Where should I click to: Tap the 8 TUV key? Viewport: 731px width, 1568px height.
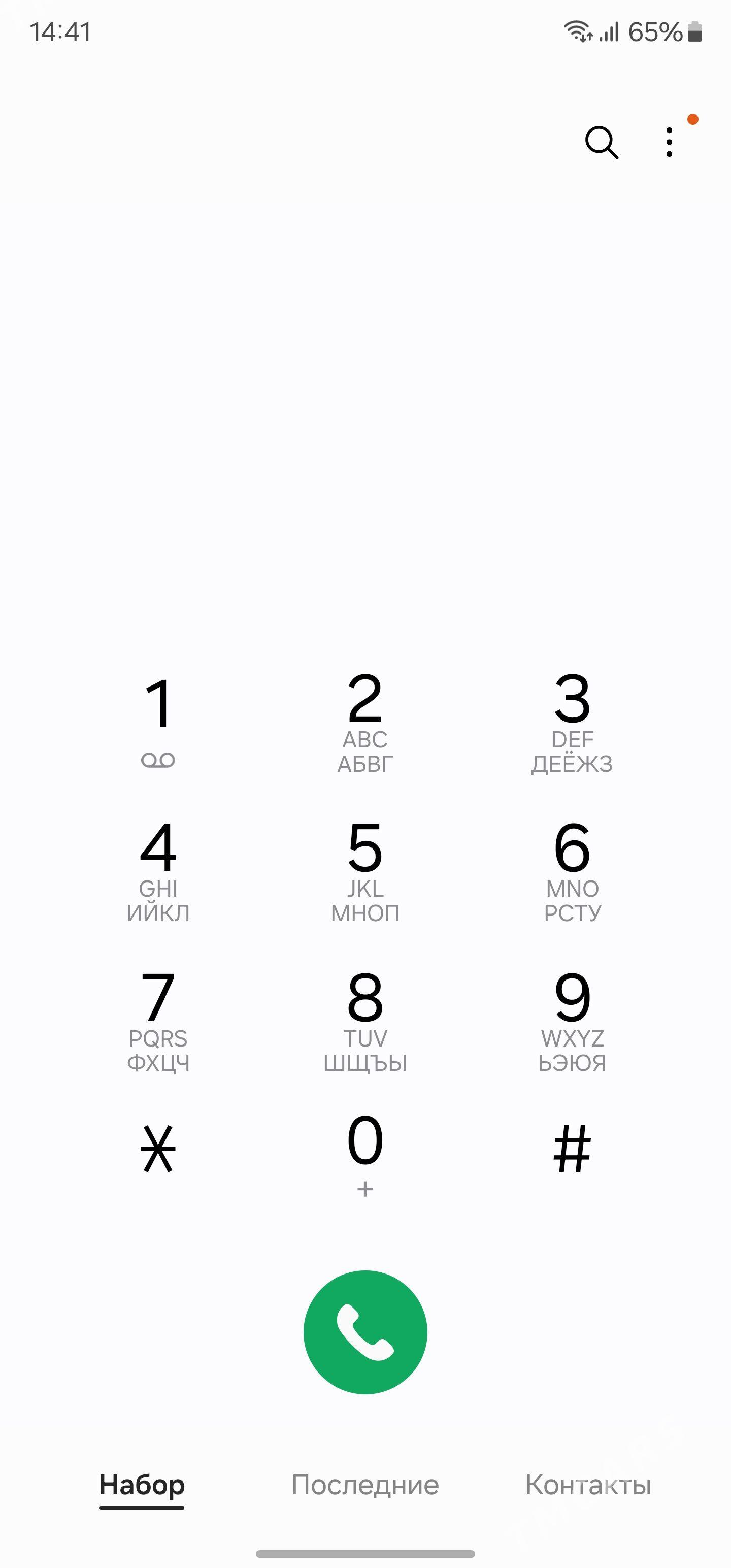coord(365,1020)
